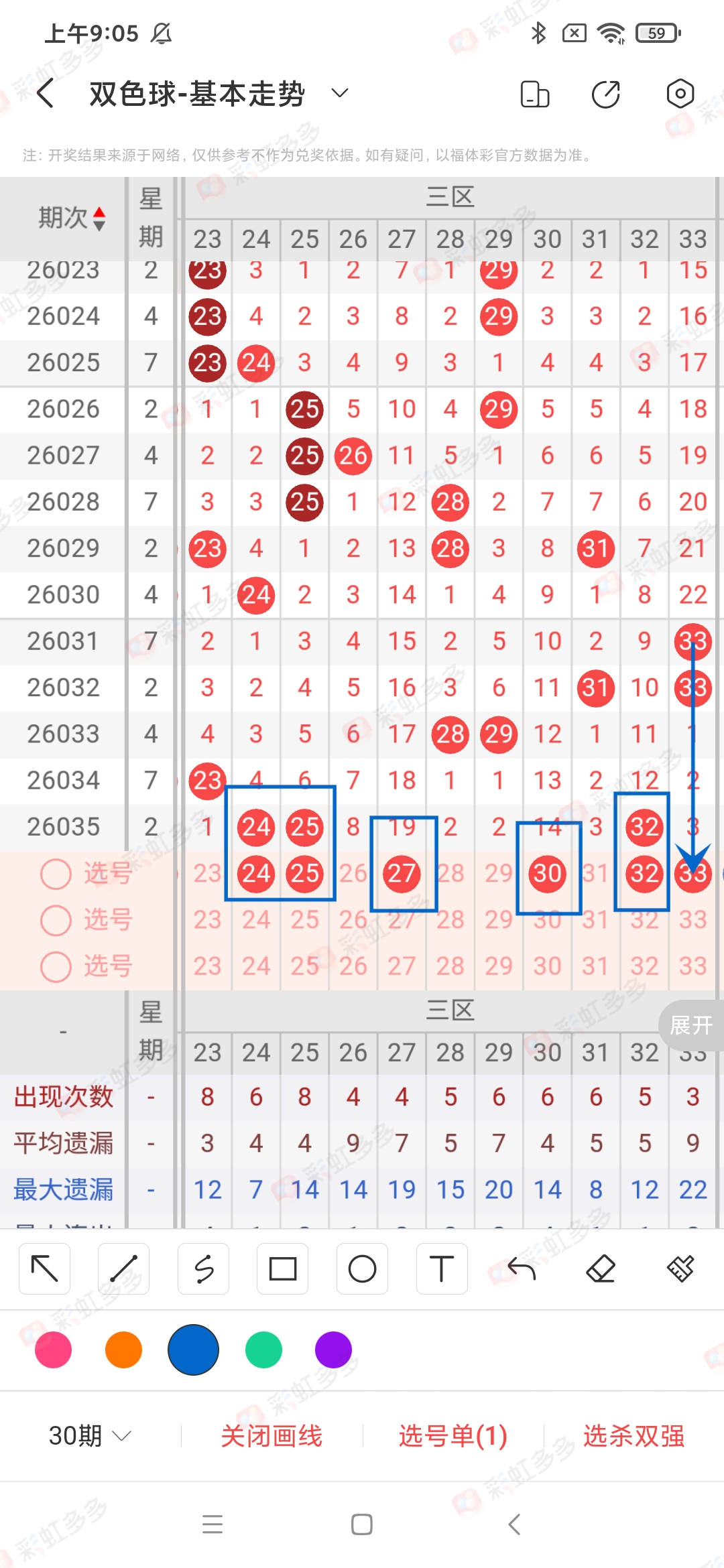The image size is (724, 1568).
Task: Select the third 选号 radio circle
Action: coord(56,966)
